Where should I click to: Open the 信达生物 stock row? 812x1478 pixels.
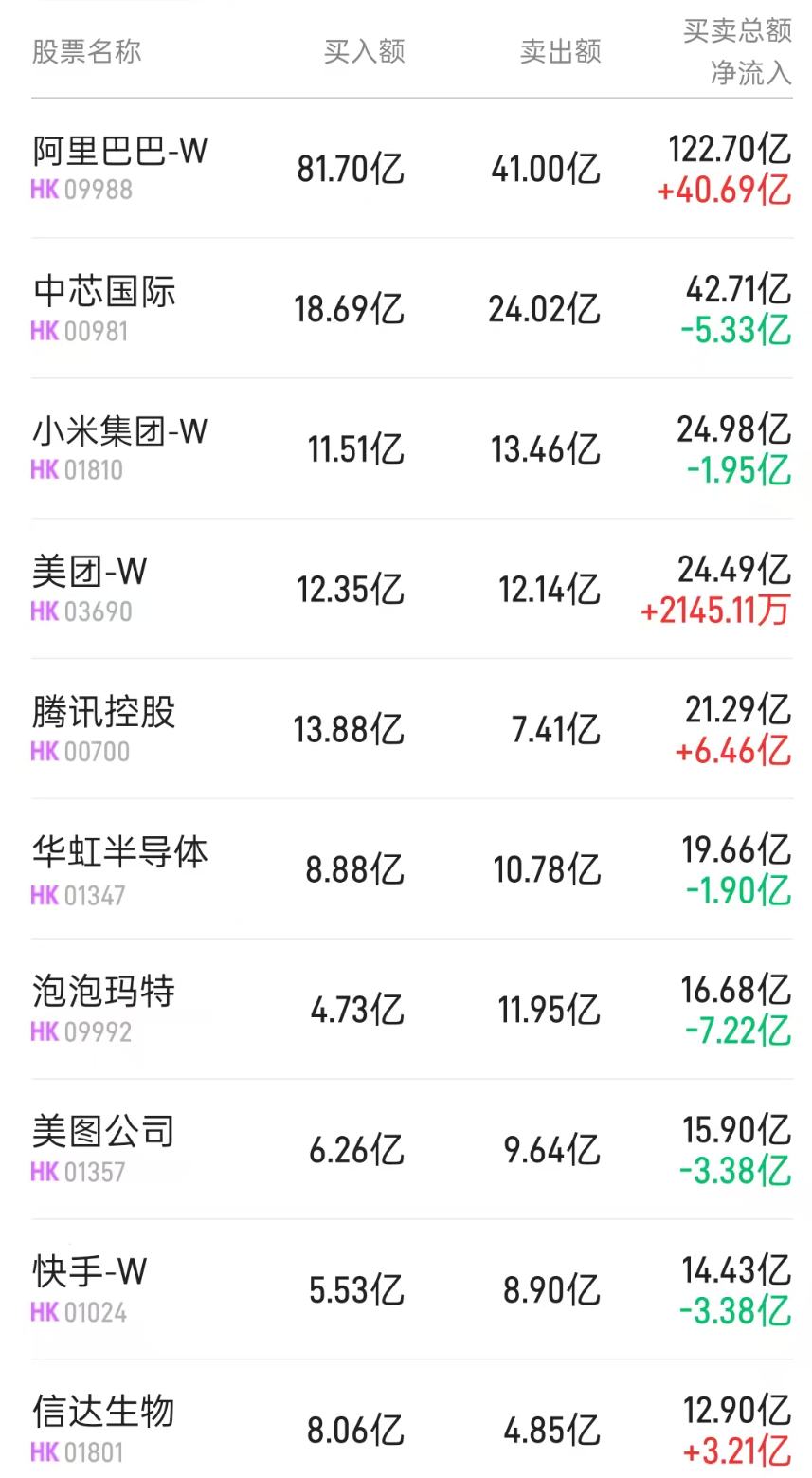[x=411, y=1420]
